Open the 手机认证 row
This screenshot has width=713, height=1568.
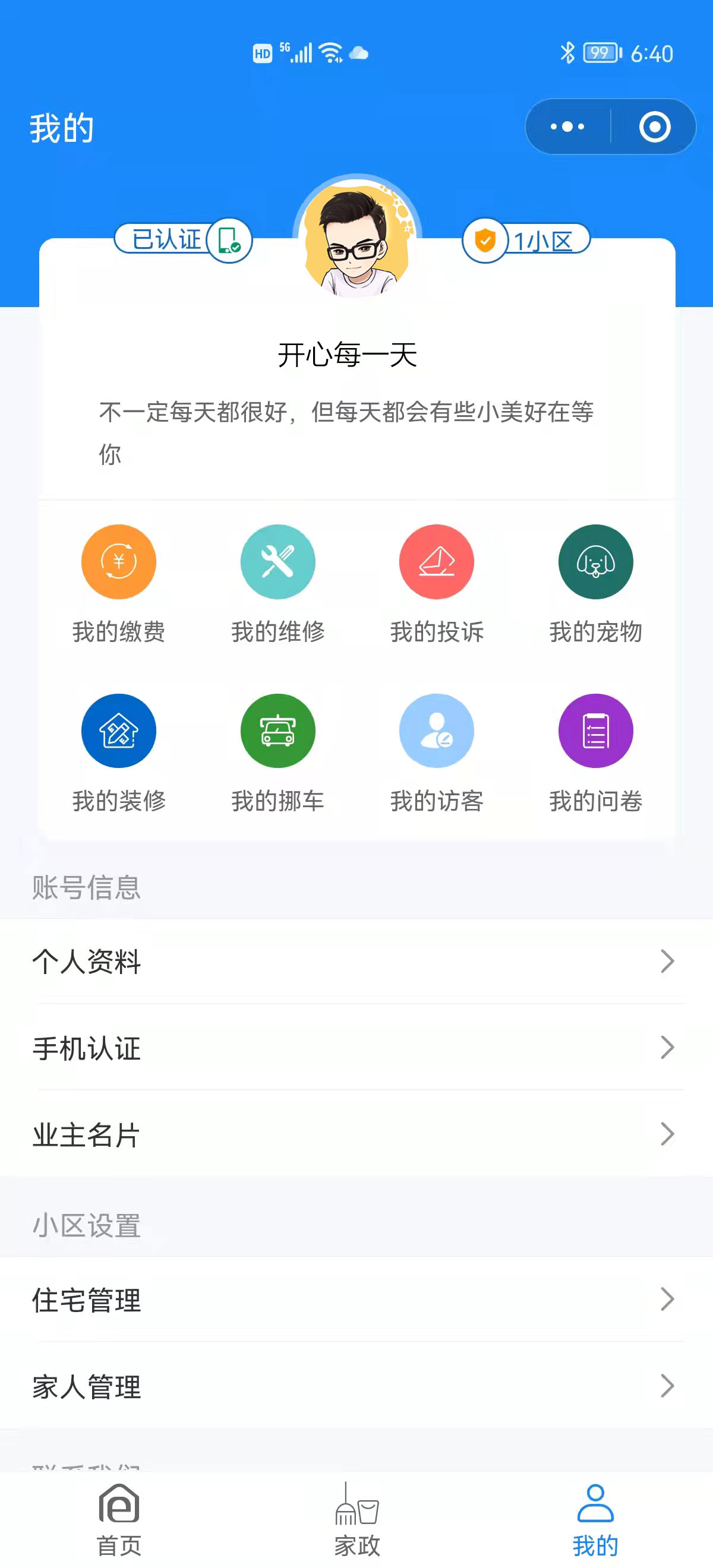[356, 1048]
